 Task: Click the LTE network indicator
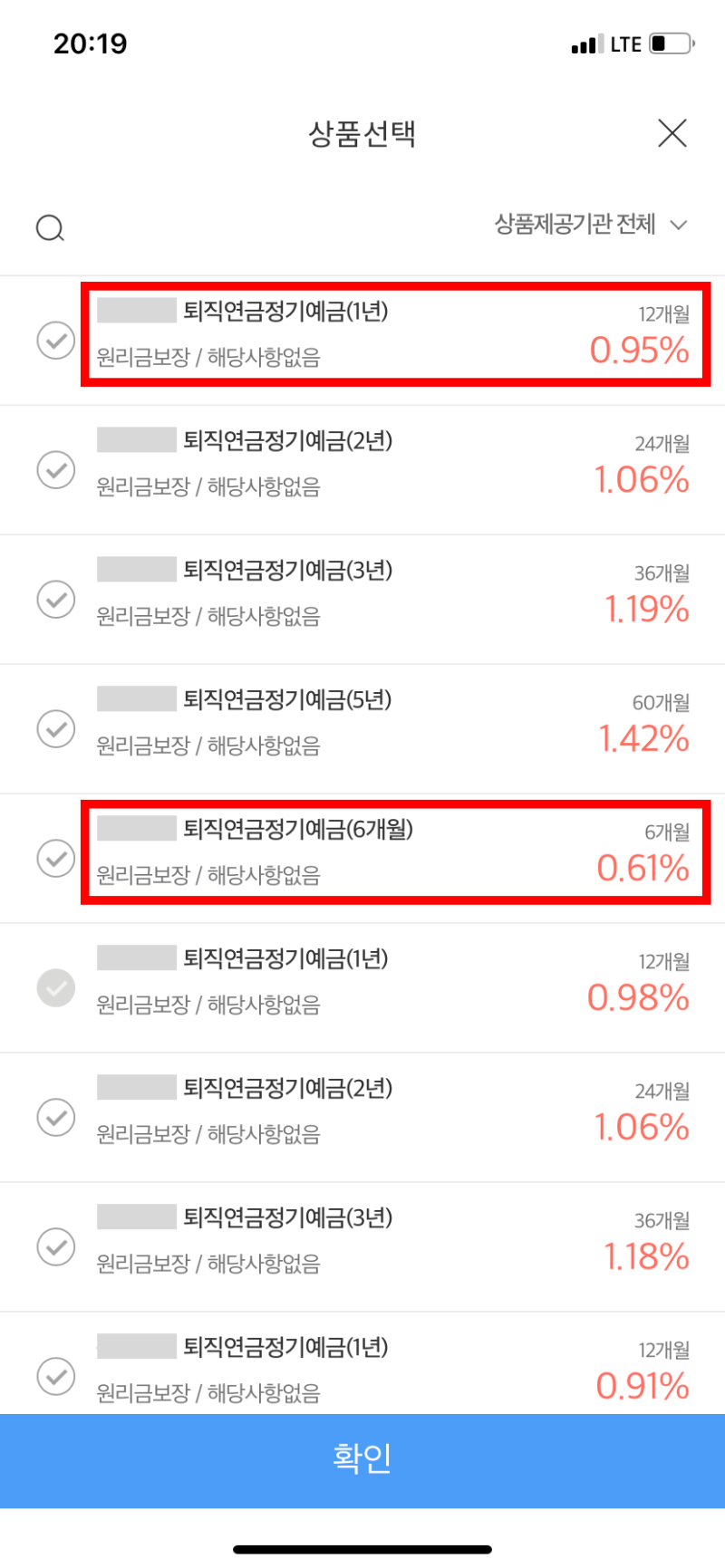627,43
